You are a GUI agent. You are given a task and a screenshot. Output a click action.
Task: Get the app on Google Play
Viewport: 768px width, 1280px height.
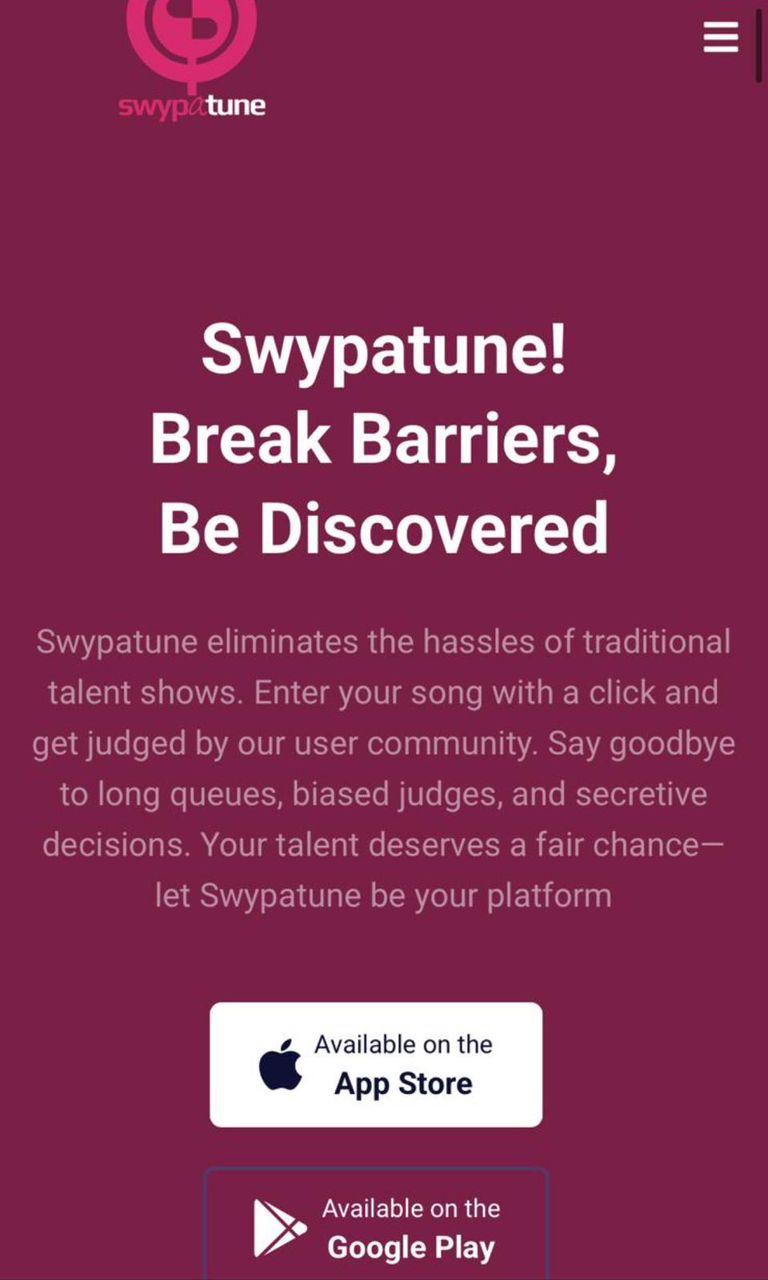(x=376, y=1227)
